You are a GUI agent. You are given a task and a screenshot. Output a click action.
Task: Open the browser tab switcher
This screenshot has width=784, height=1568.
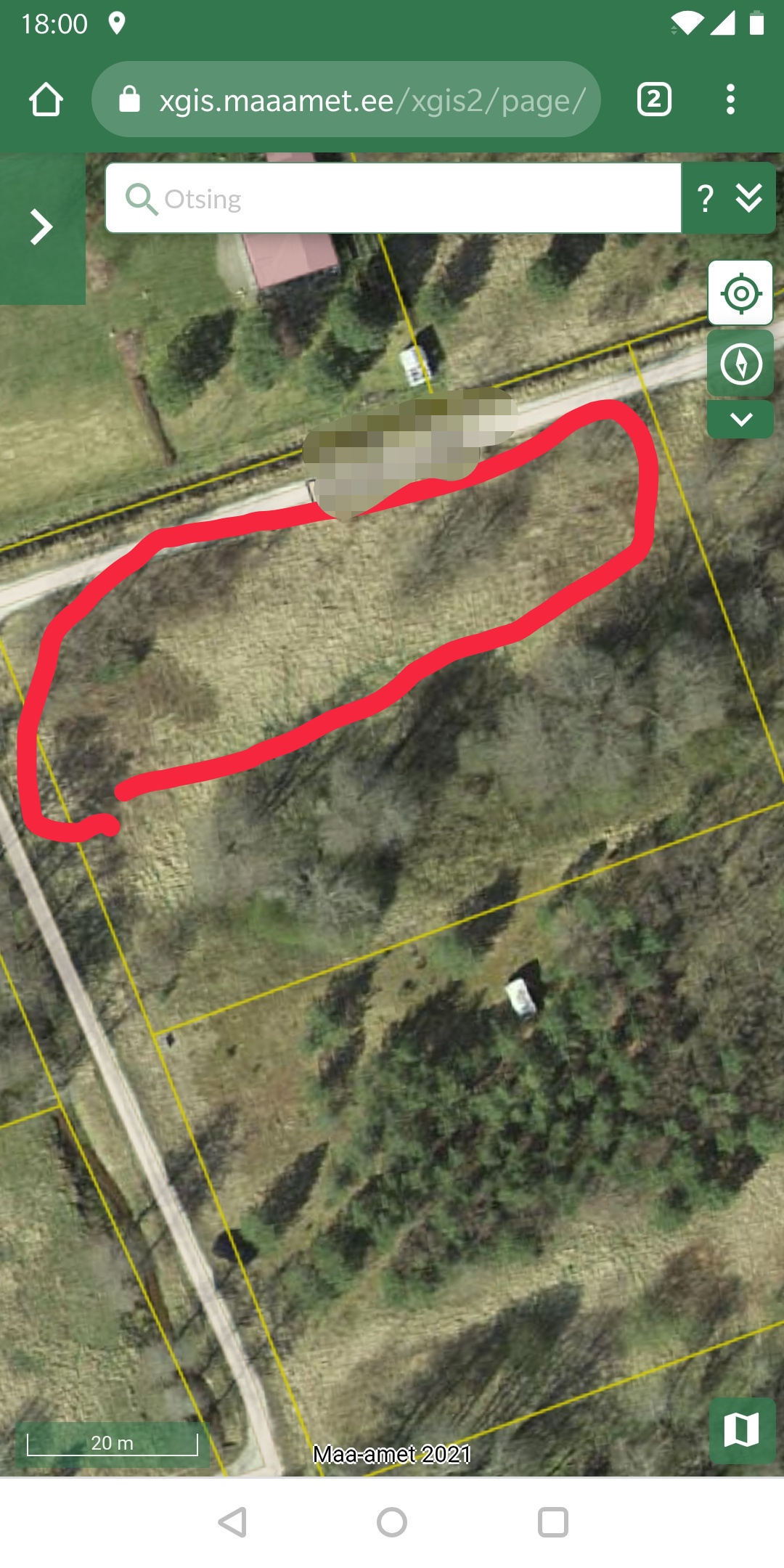coord(653,99)
